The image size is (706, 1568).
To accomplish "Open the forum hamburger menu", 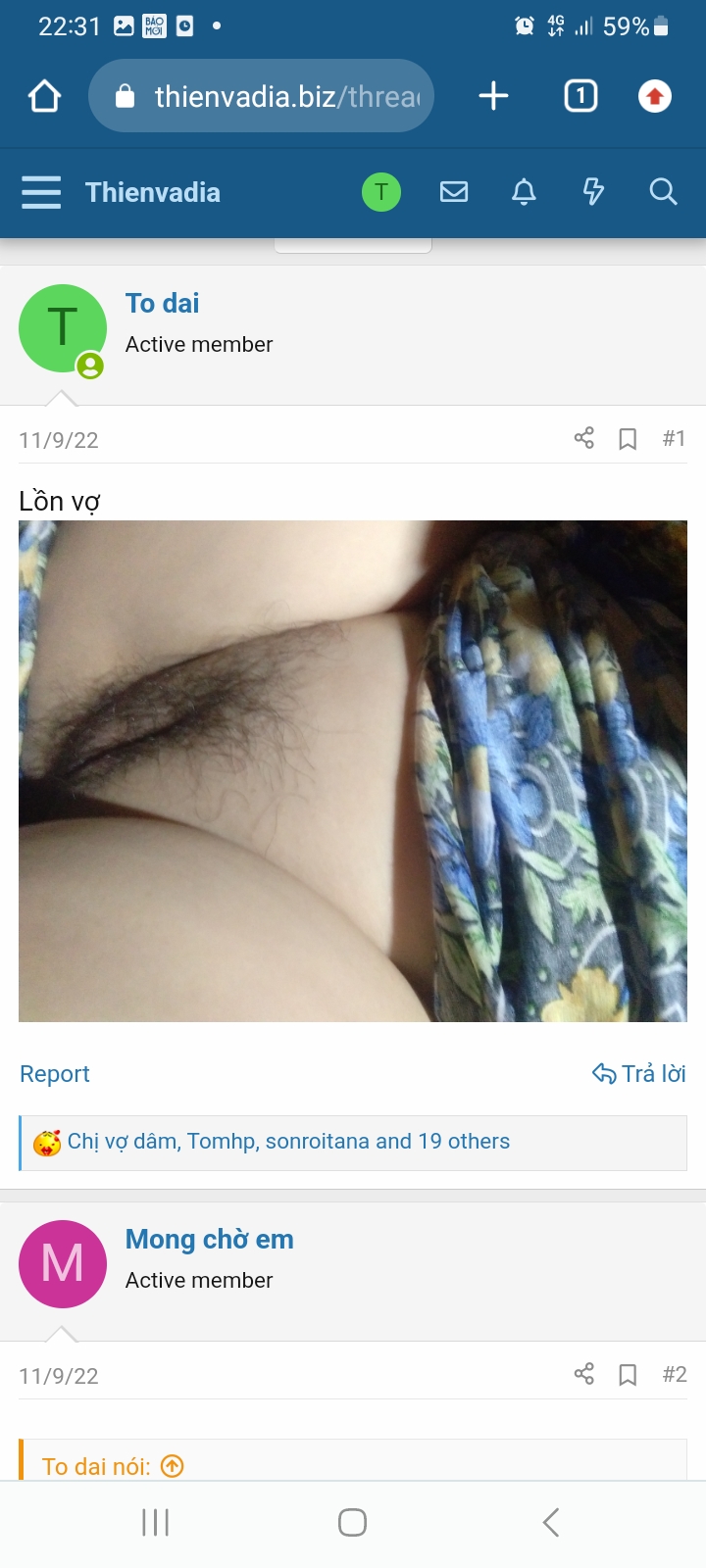I will point(41,192).
